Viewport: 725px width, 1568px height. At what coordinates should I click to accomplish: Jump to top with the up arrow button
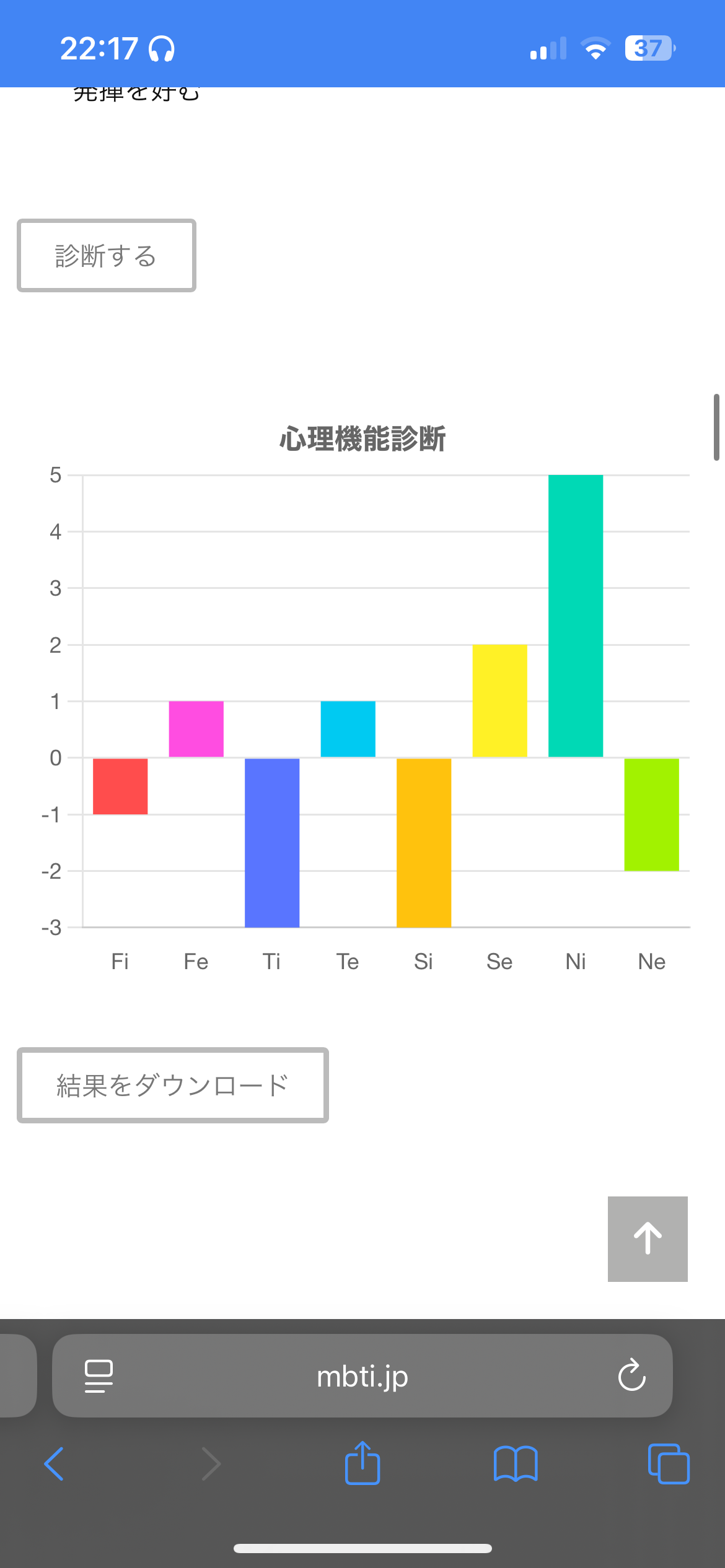tap(648, 1239)
